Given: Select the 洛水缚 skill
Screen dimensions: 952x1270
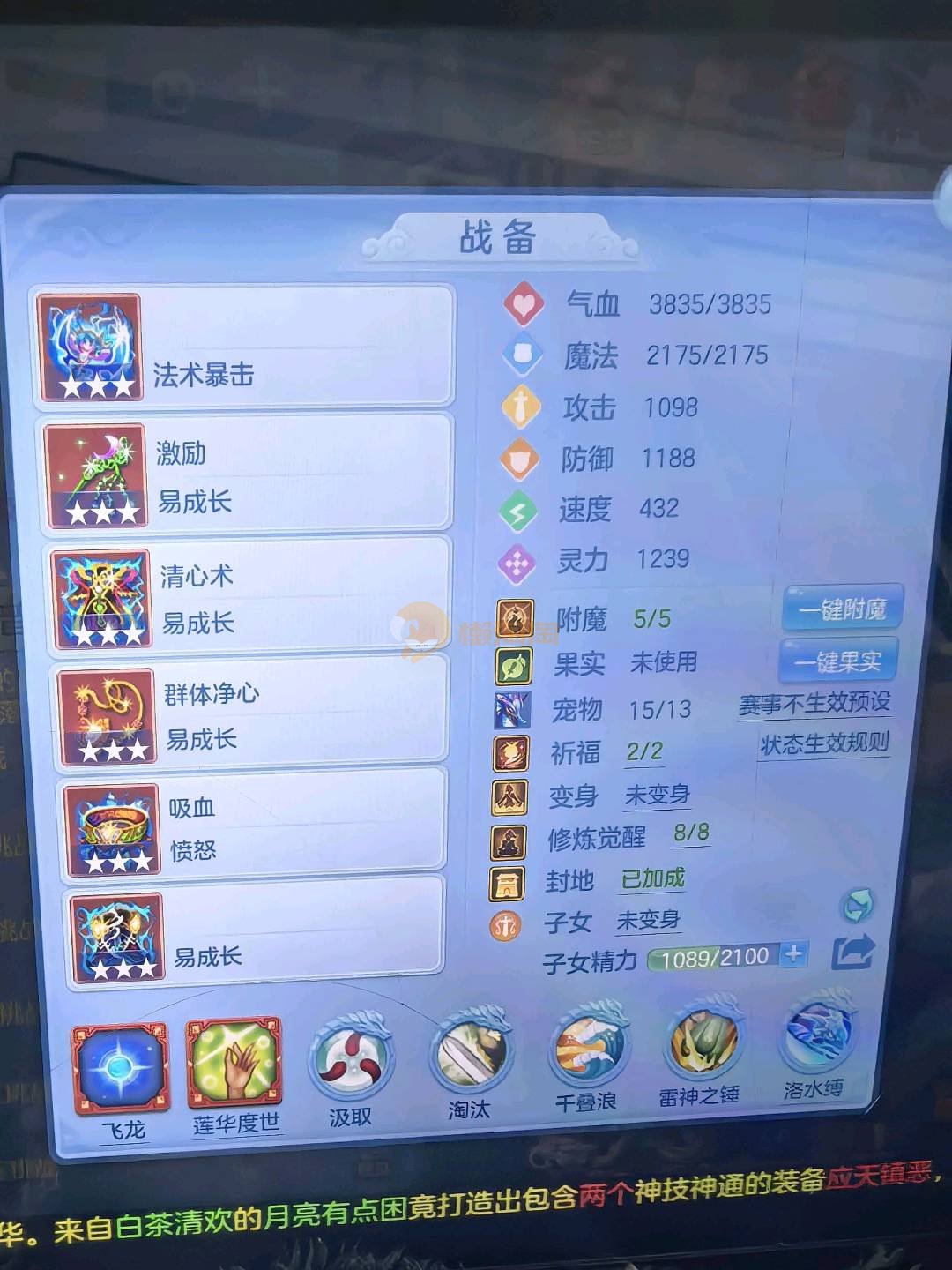Looking at the screenshot, I should (x=815, y=1037).
